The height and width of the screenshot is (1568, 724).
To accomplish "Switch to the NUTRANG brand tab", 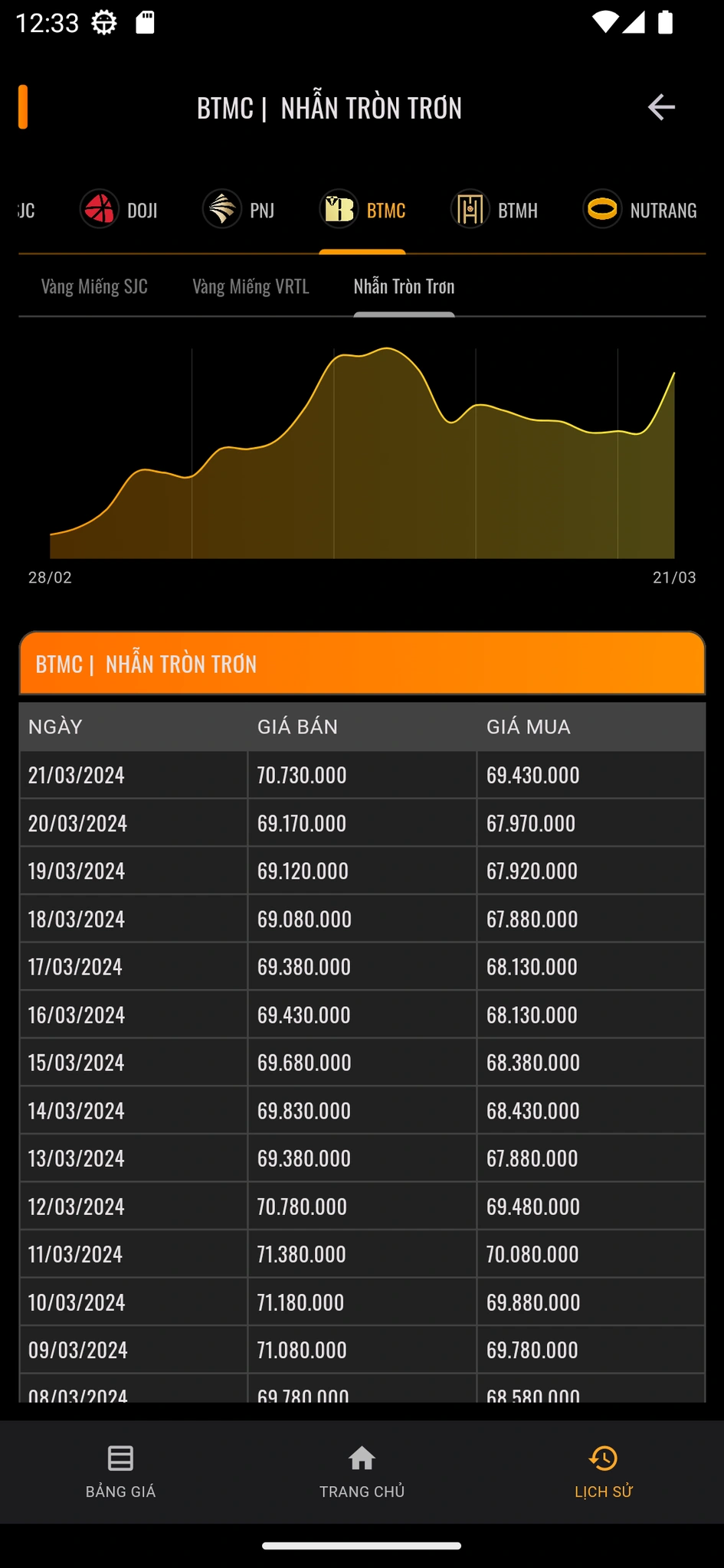I will (x=640, y=209).
